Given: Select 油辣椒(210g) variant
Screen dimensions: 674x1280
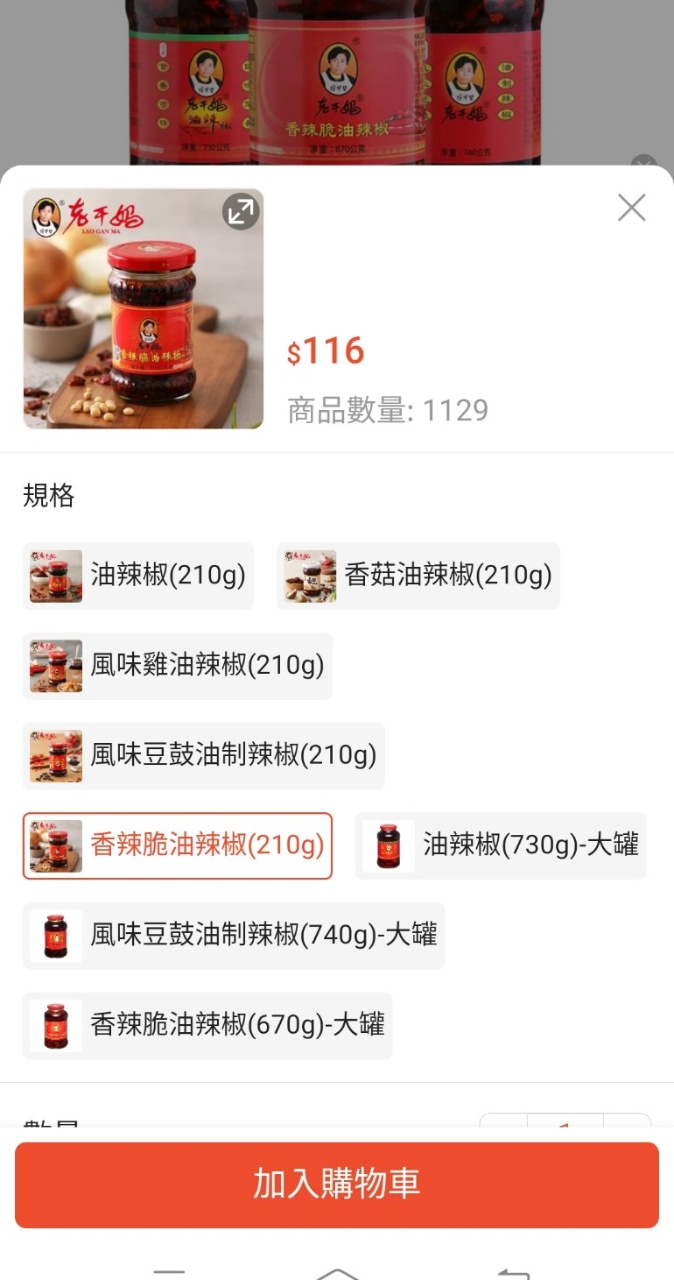Looking at the screenshot, I should pyautogui.click(x=138, y=576).
